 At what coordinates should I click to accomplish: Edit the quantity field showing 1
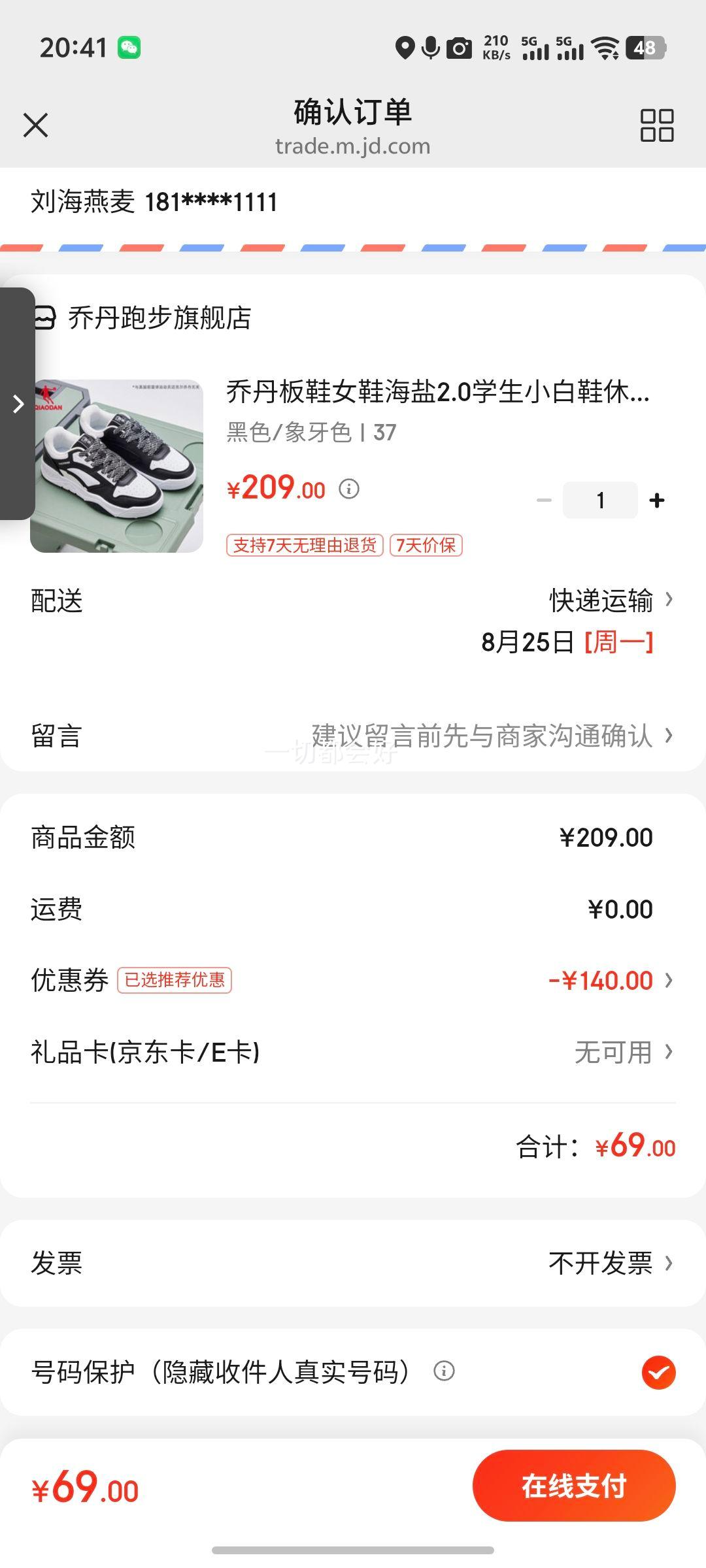click(600, 500)
